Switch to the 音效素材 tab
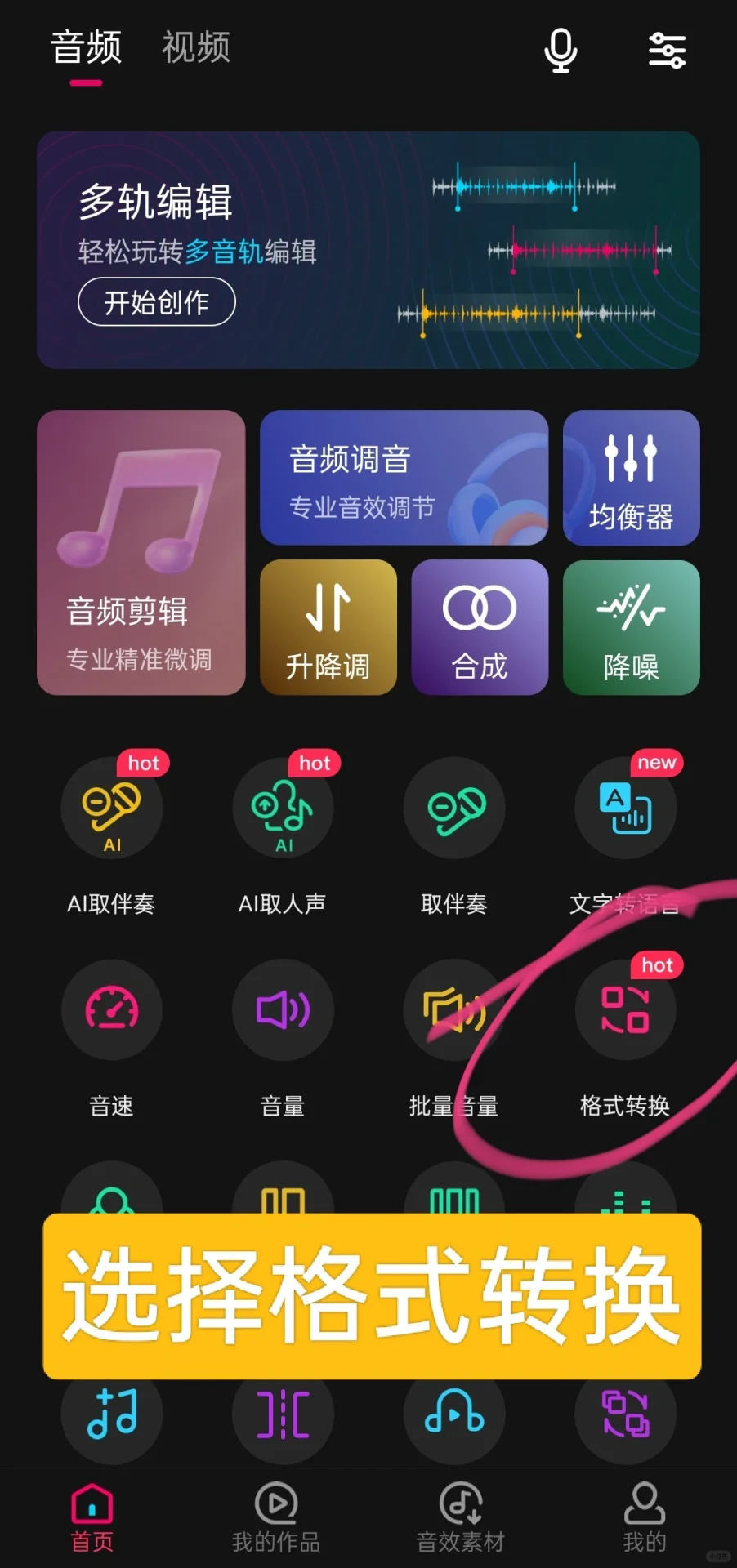Image resolution: width=737 pixels, height=1568 pixels. coord(460,1517)
